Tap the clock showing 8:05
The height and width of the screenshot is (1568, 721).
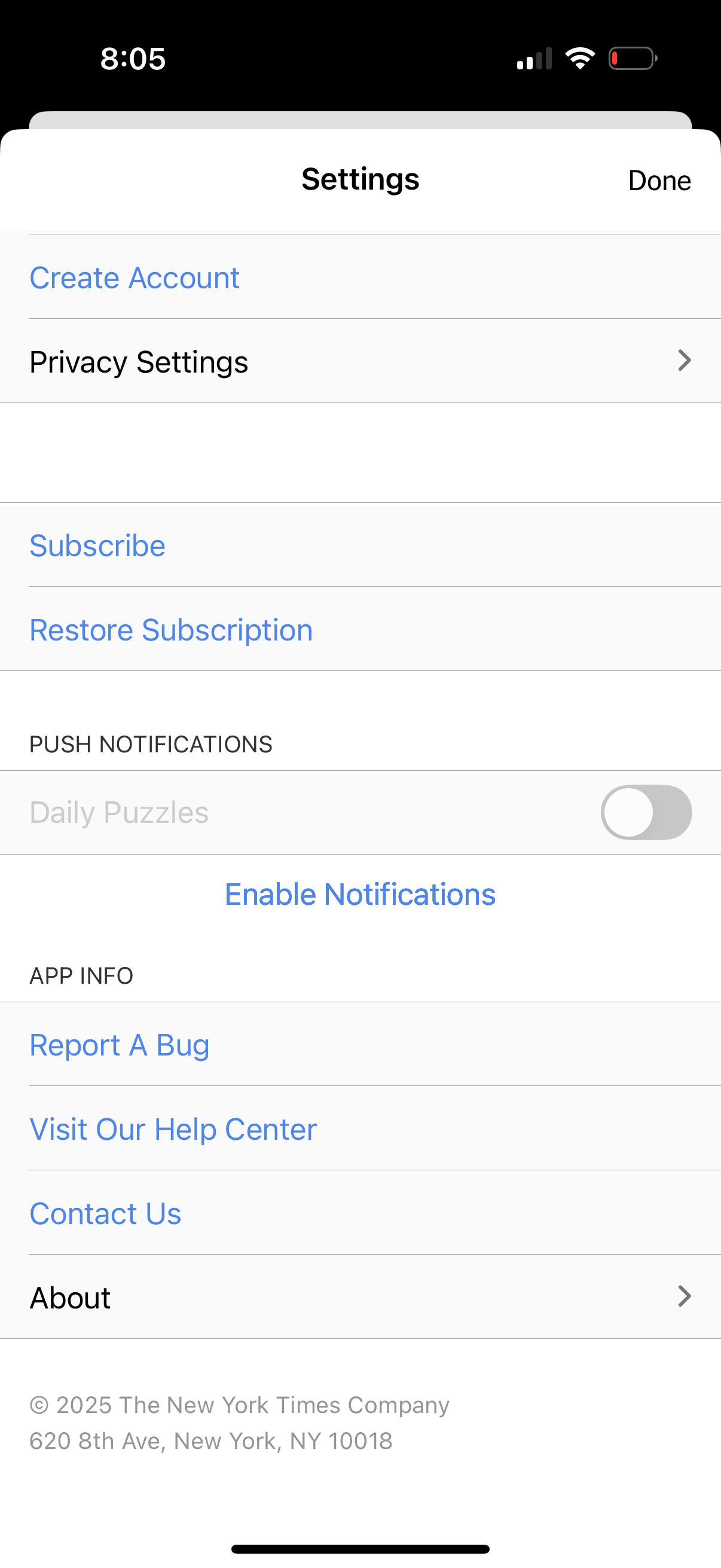click(x=132, y=59)
